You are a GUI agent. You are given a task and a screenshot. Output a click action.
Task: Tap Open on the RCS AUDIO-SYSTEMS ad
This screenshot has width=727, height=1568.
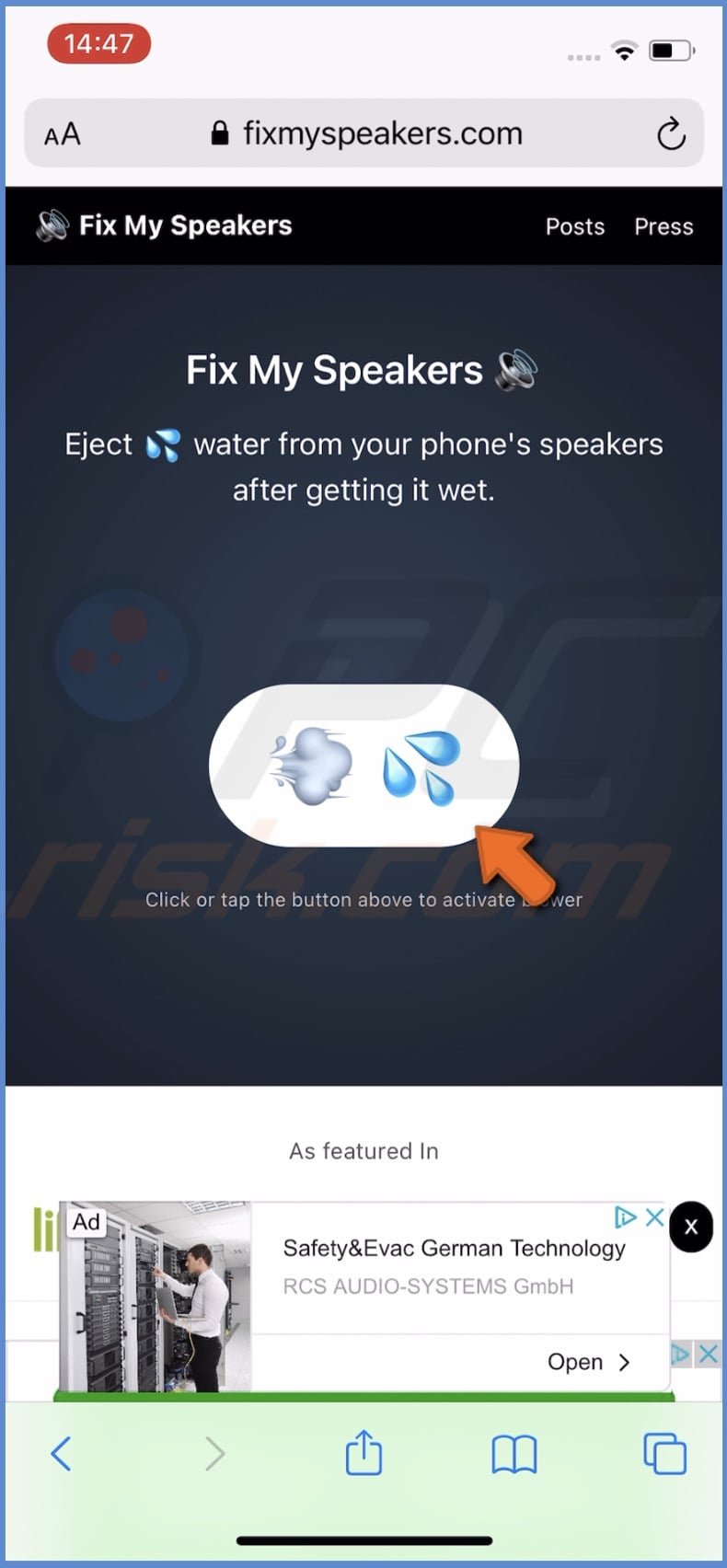[588, 1362]
